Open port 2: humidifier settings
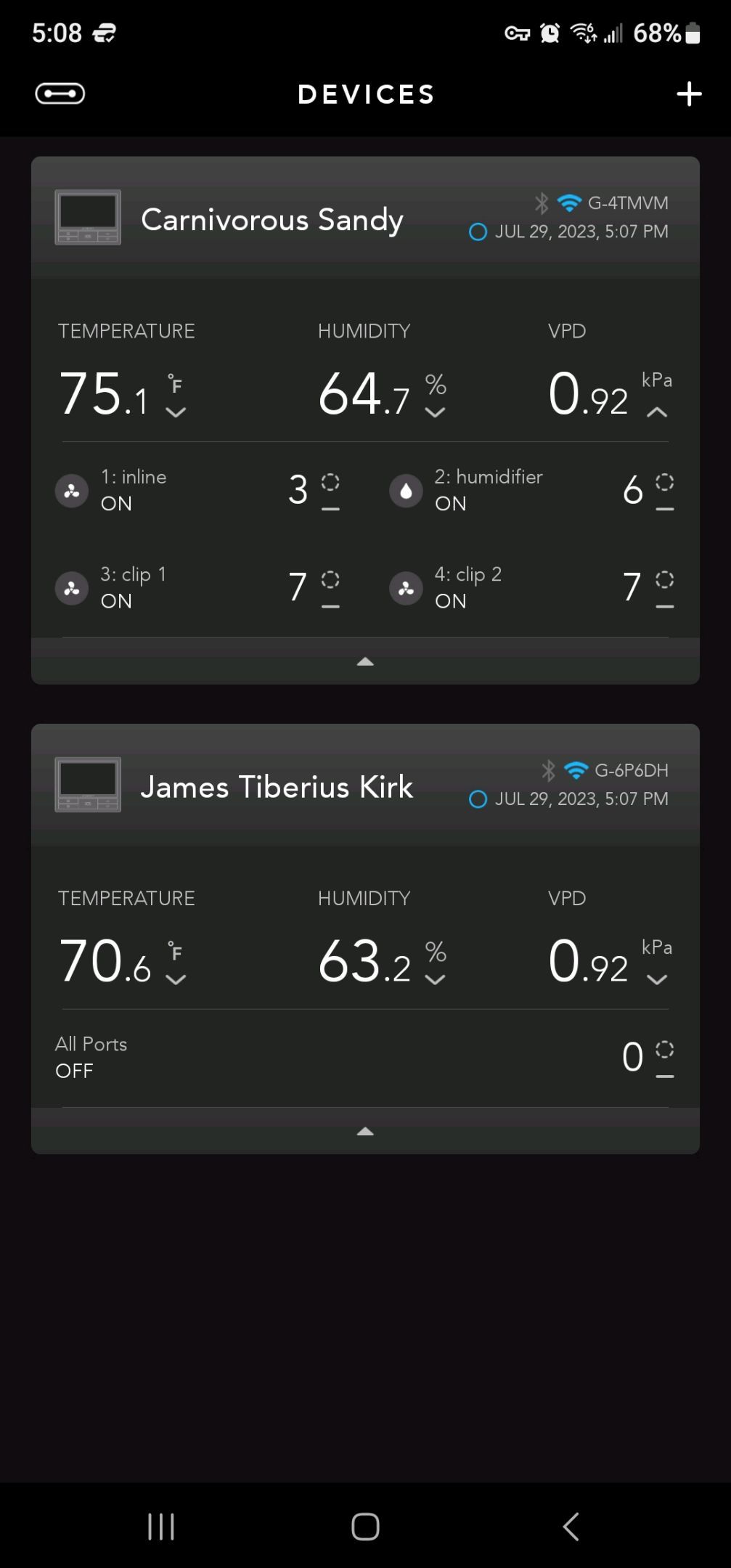 [531, 490]
